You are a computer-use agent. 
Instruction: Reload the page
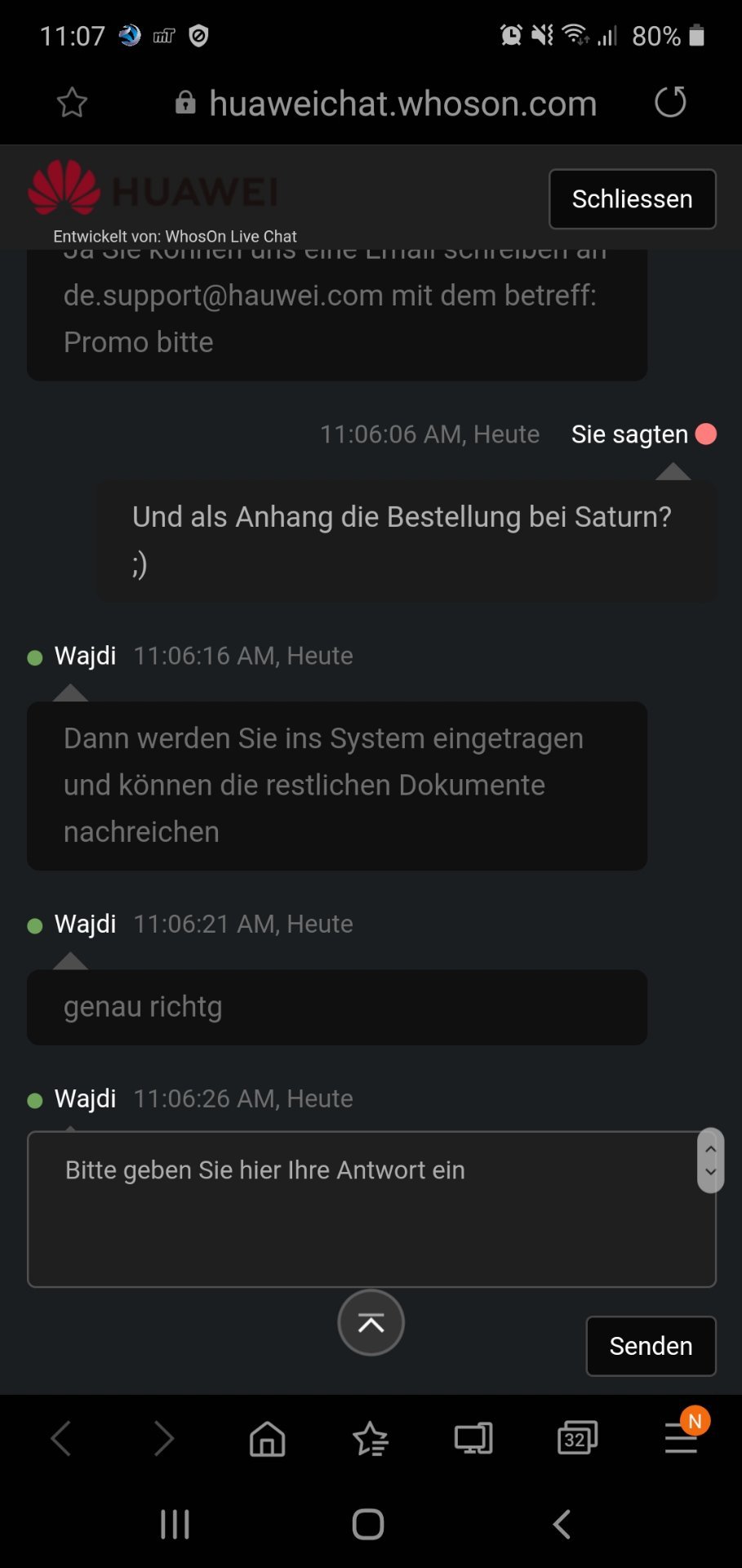click(670, 102)
